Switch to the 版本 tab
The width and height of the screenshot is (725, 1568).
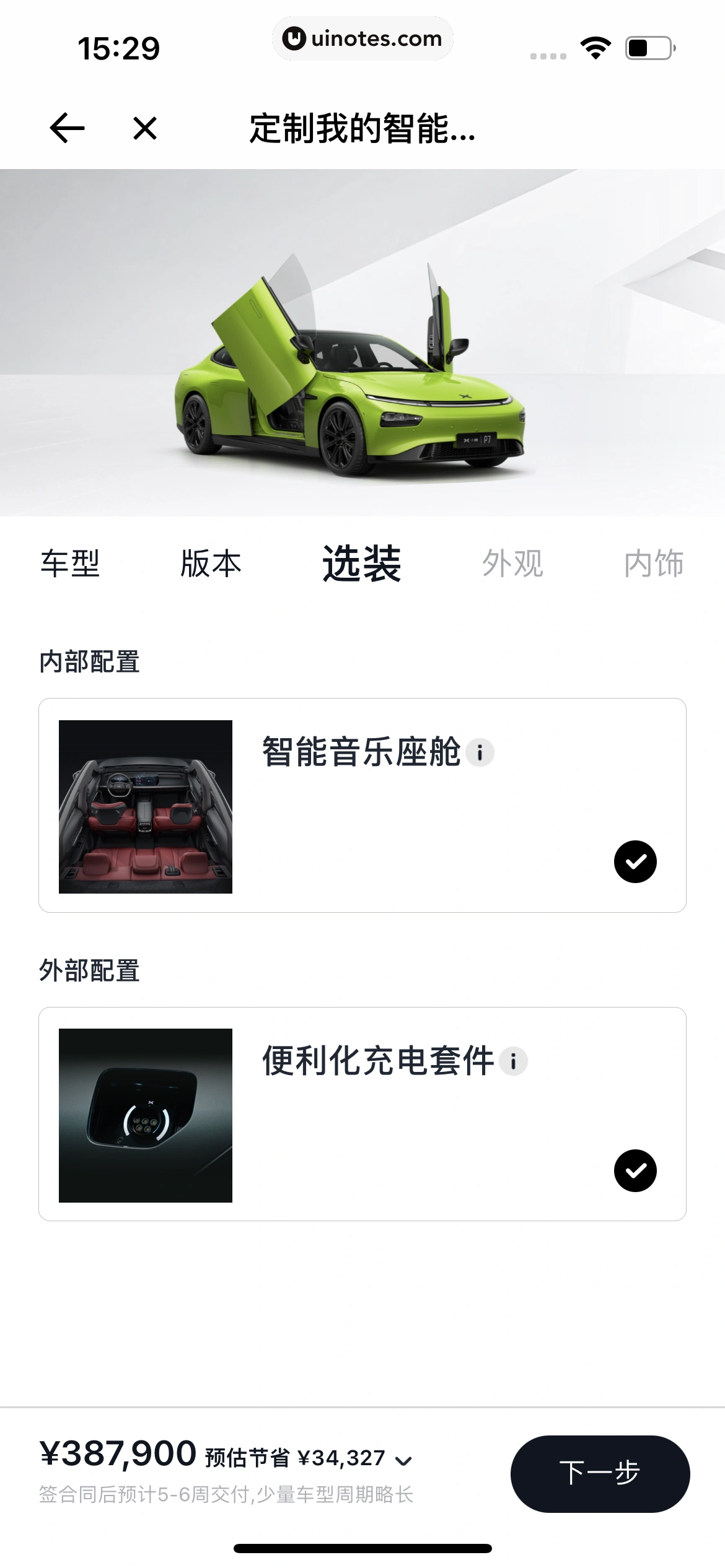[211, 564]
